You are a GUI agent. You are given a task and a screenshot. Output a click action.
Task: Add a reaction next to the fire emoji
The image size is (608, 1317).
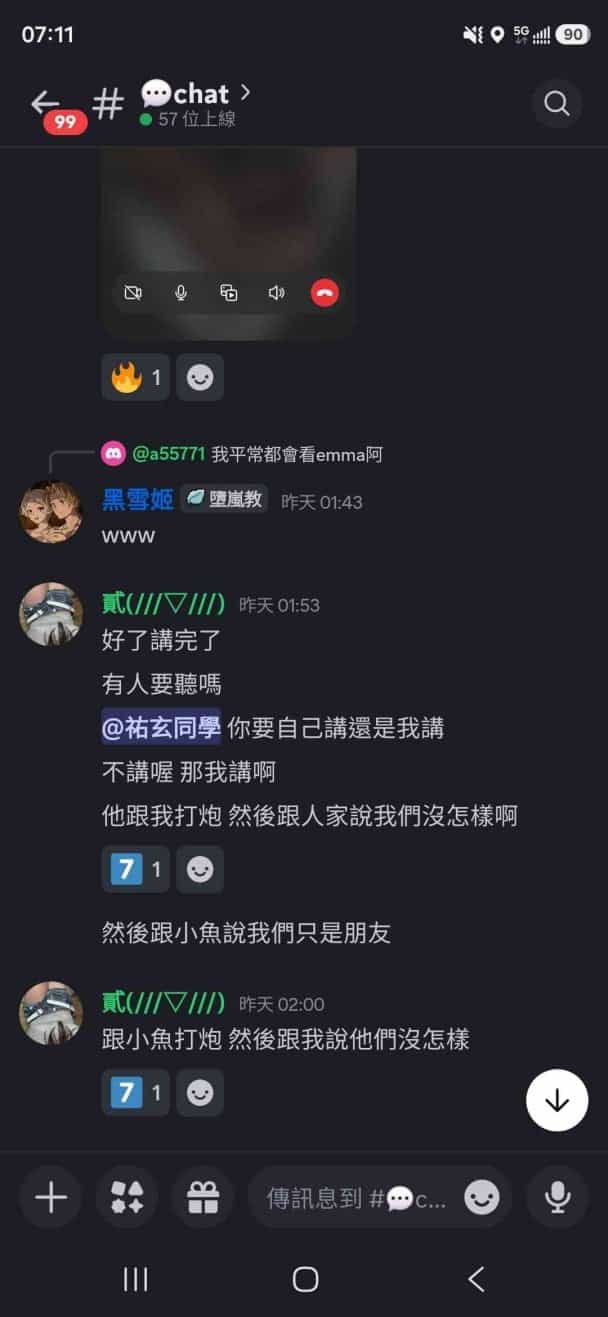[200, 377]
